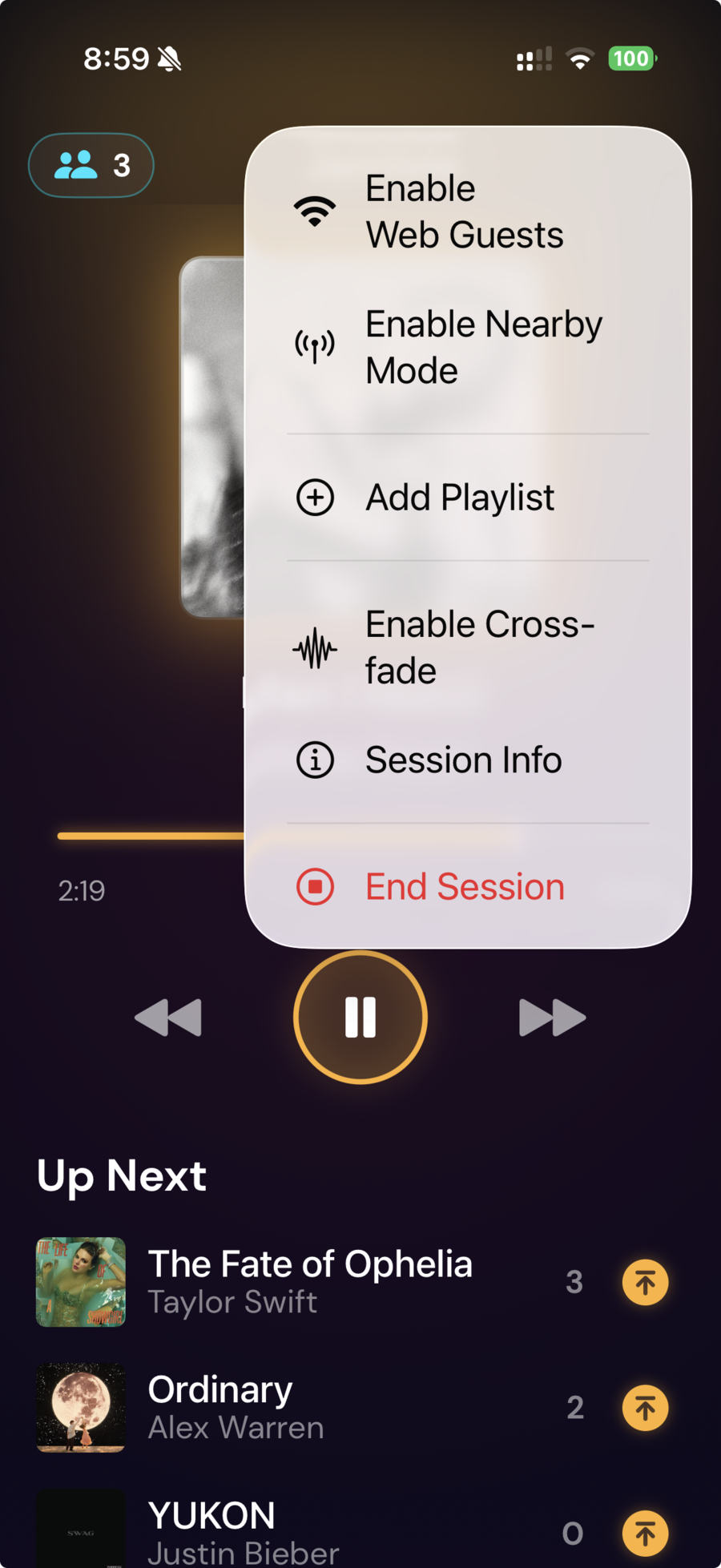Upvote The Fate of Ophelia
The width and height of the screenshot is (721, 1568).
point(645,1281)
